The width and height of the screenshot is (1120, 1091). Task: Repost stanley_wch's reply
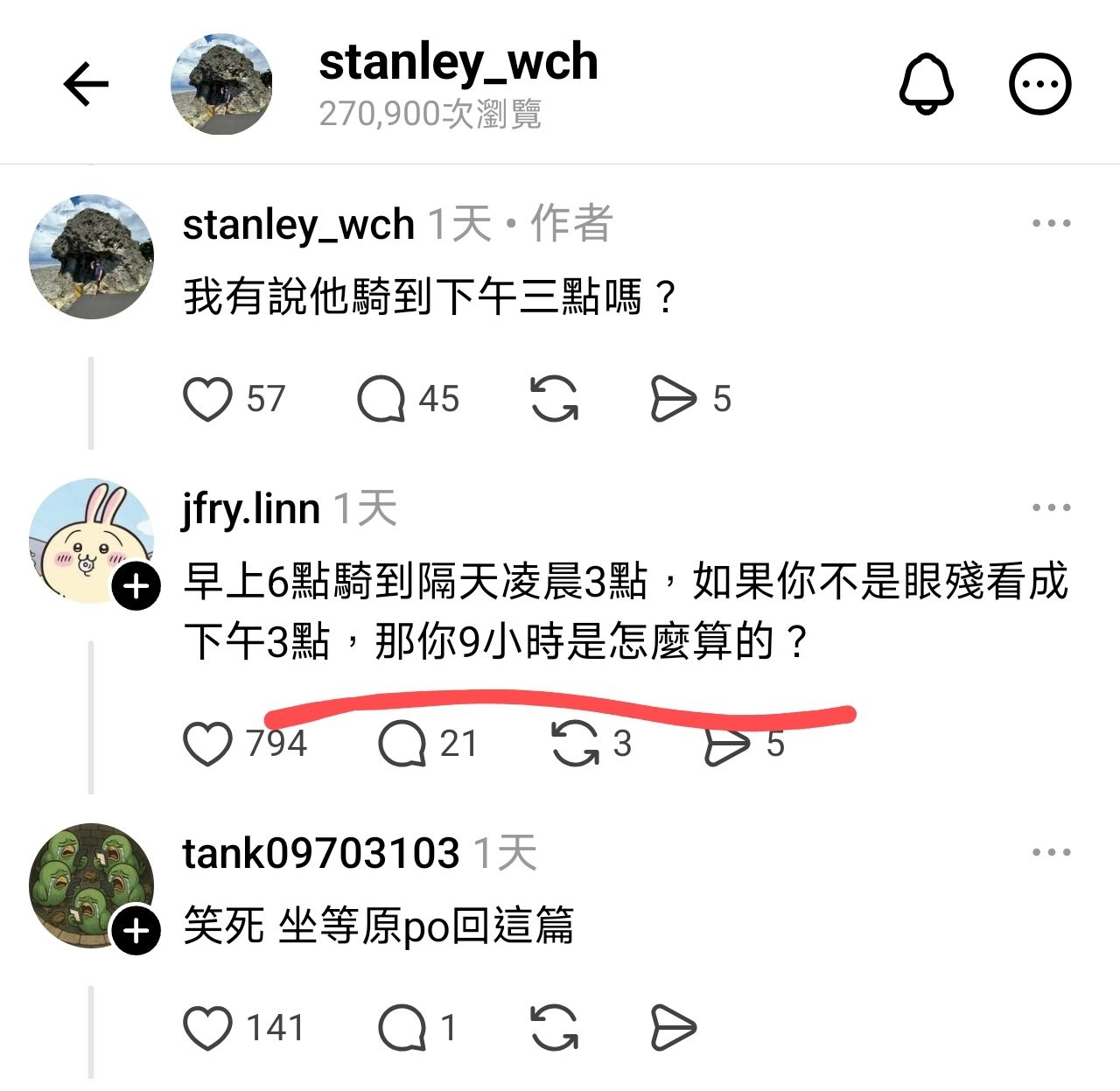pyautogui.click(x=555, y=399)
